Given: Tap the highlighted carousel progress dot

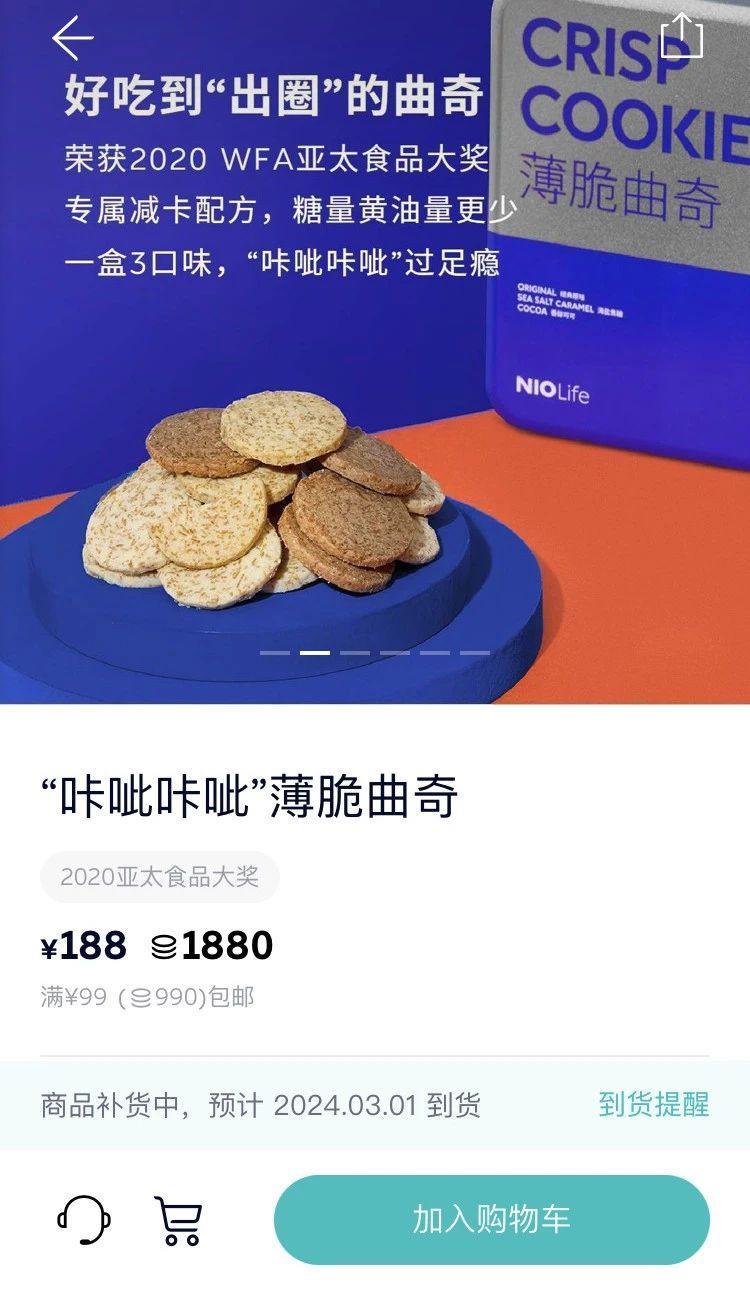Looking at the screenshot, I should click(316, 651).
